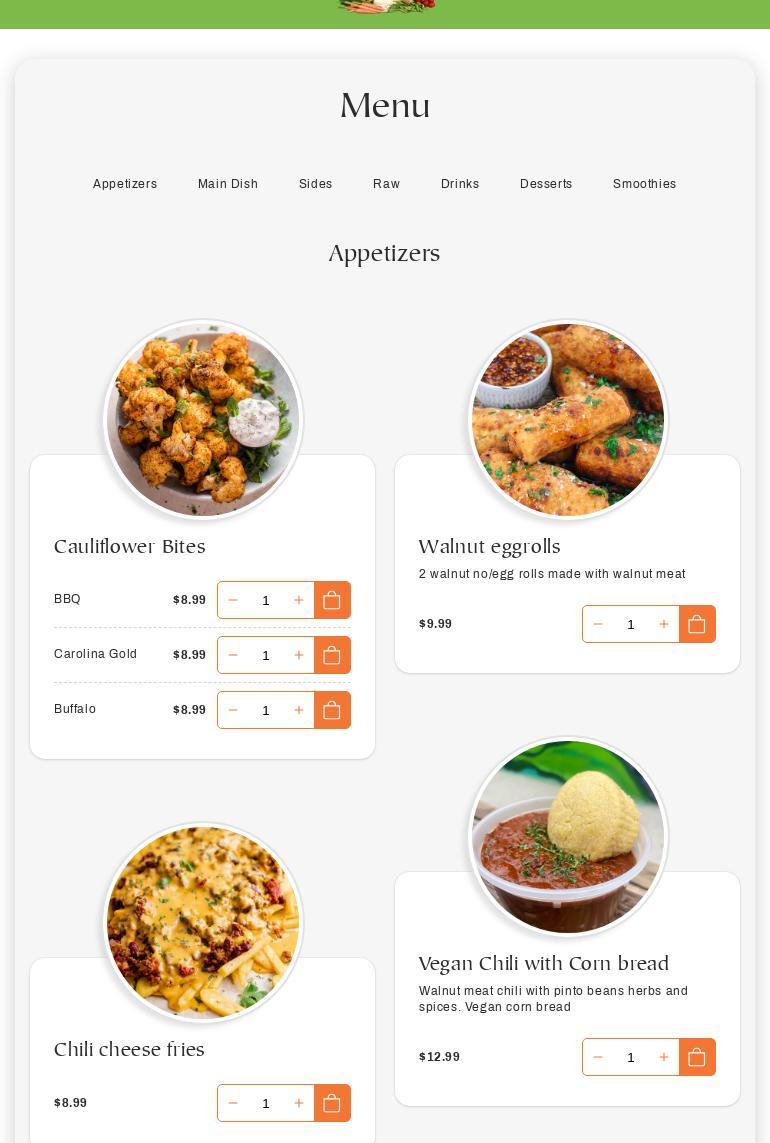View the Smoothies category

644,184
